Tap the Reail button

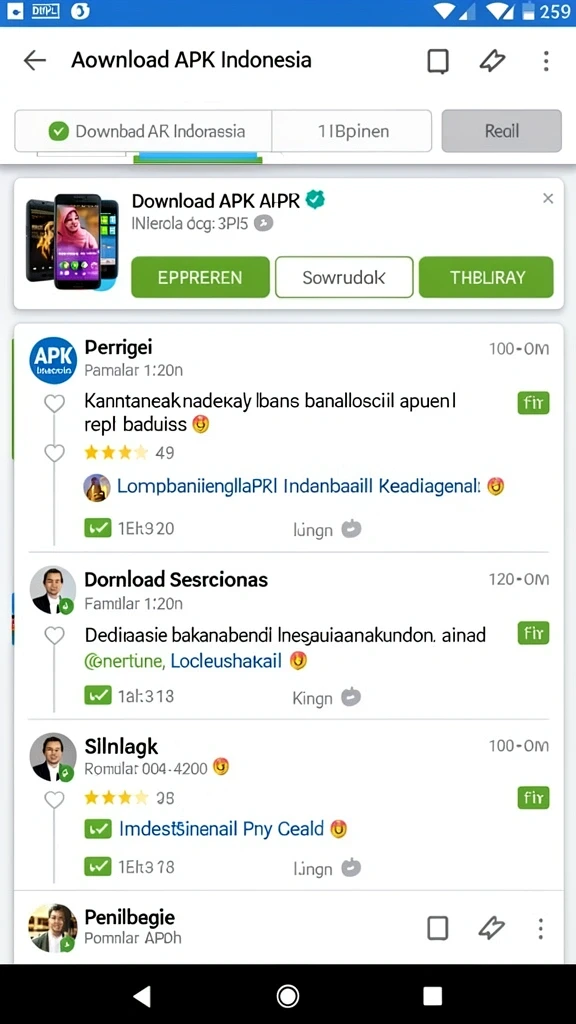(x=502, y=131)
